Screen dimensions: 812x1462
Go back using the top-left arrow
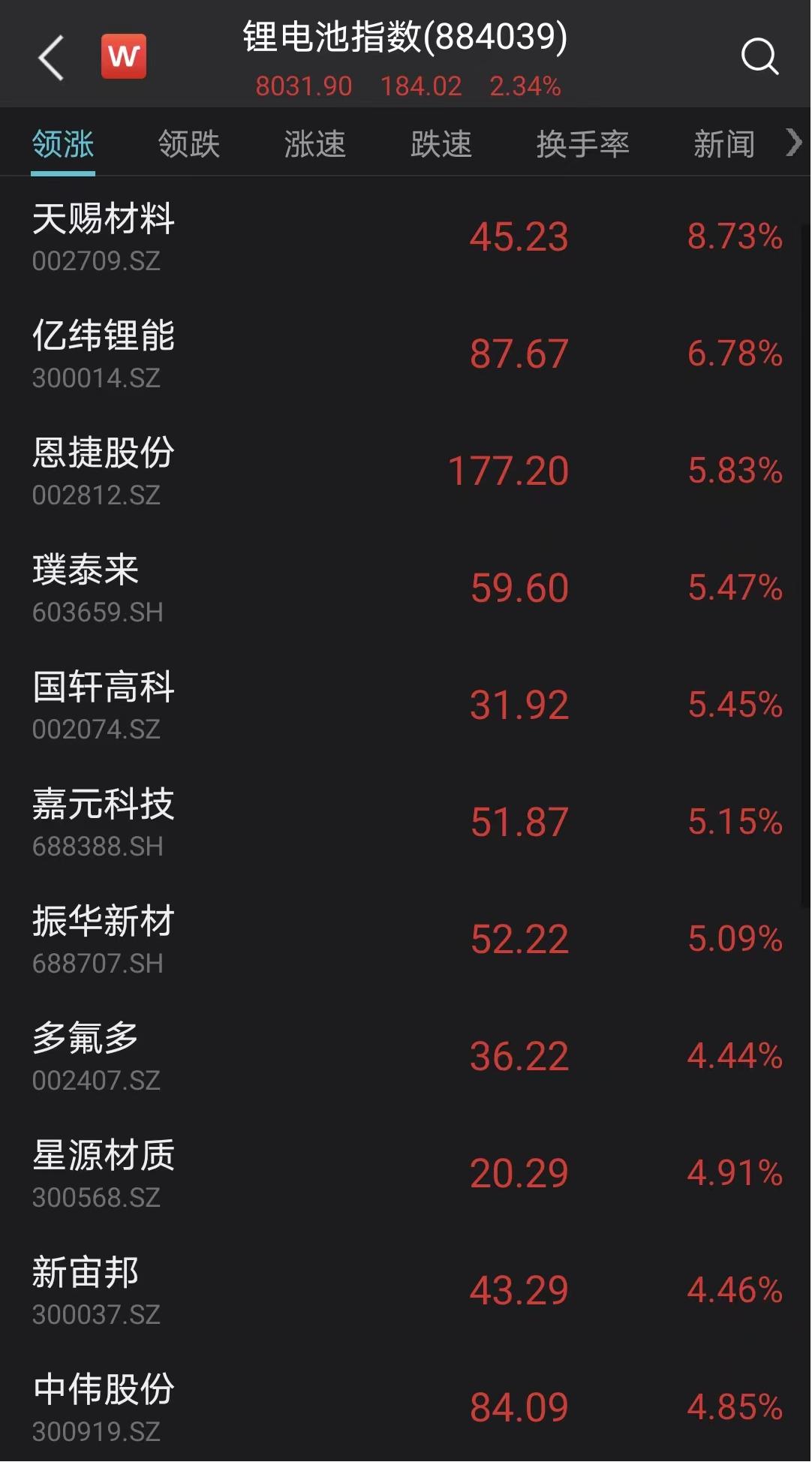pyautogui.click(x=51, y=57)
